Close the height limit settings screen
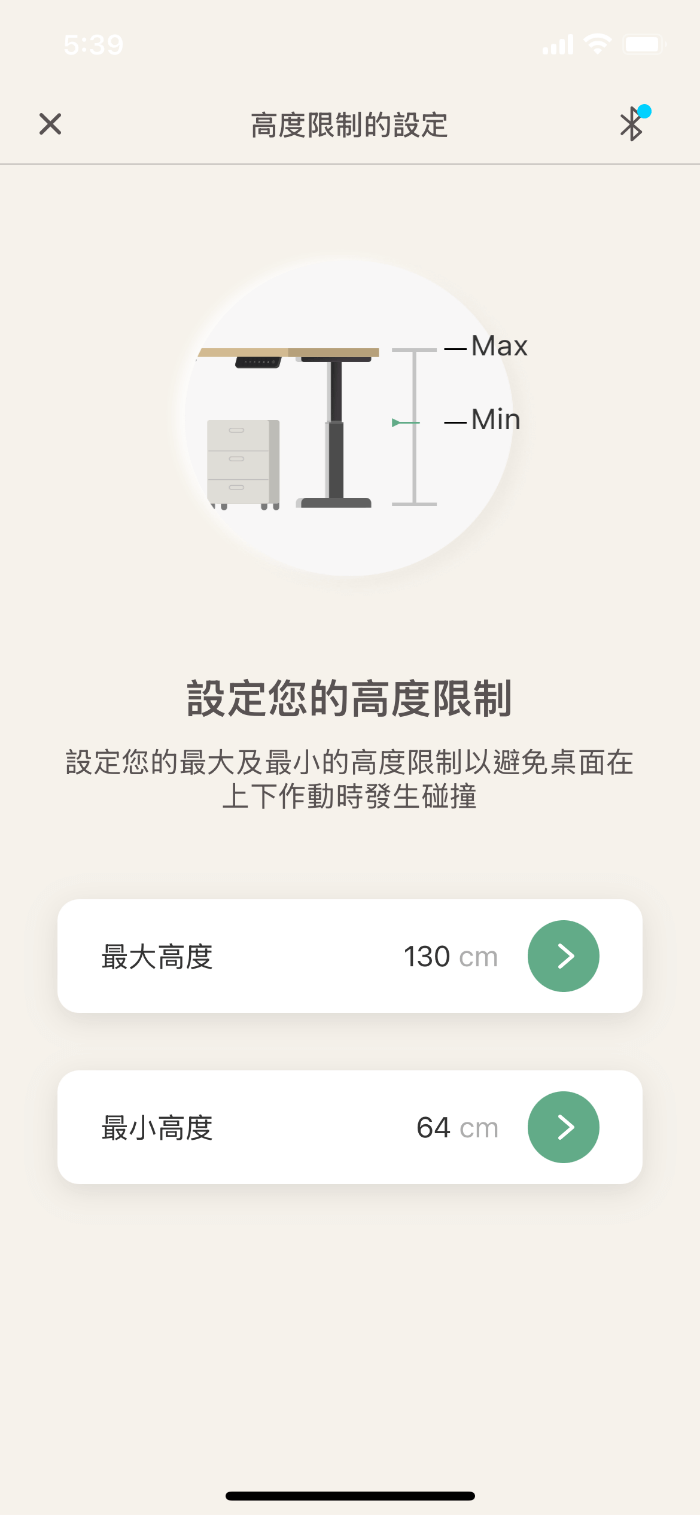 tap(50, 124)
